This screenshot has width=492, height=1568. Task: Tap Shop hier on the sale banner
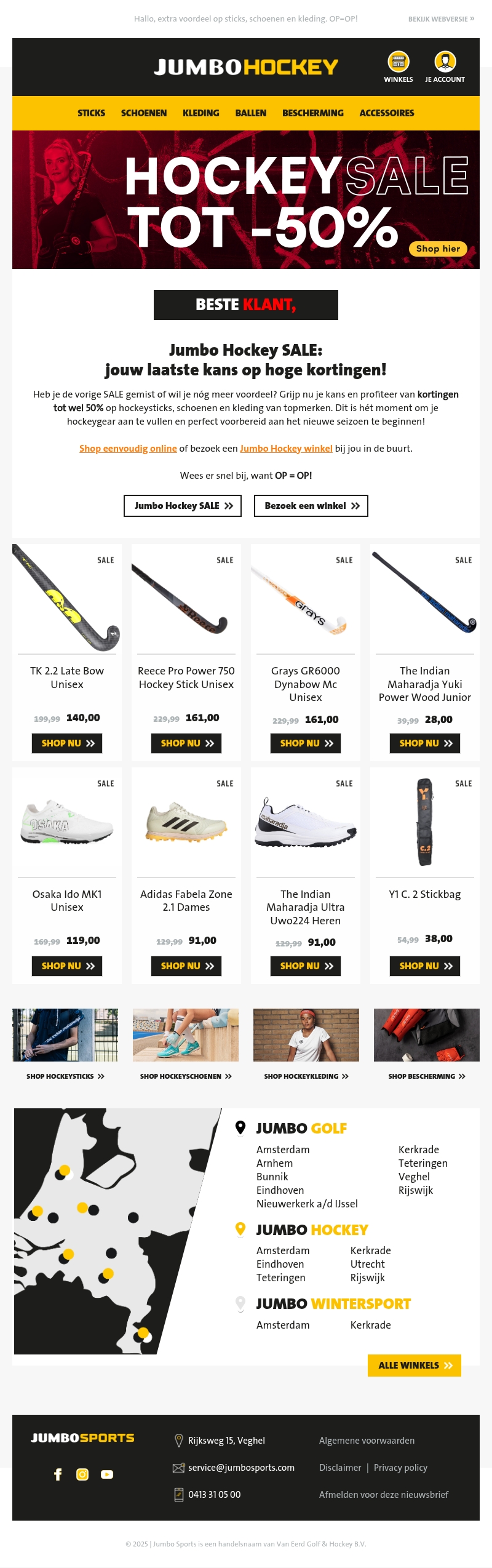click(x=438, y=249)
